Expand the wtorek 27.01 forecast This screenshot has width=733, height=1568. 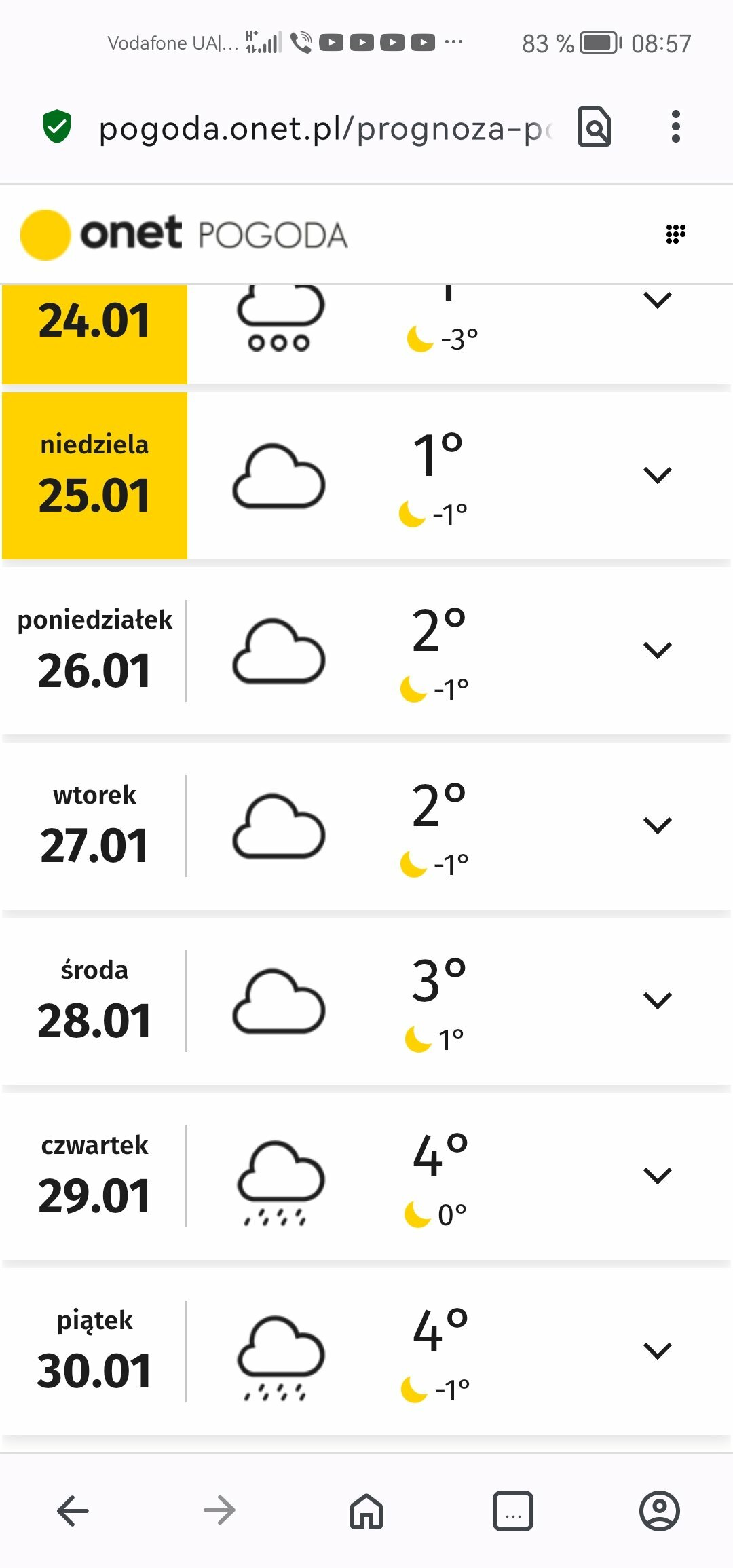click(x=657, y=825)
